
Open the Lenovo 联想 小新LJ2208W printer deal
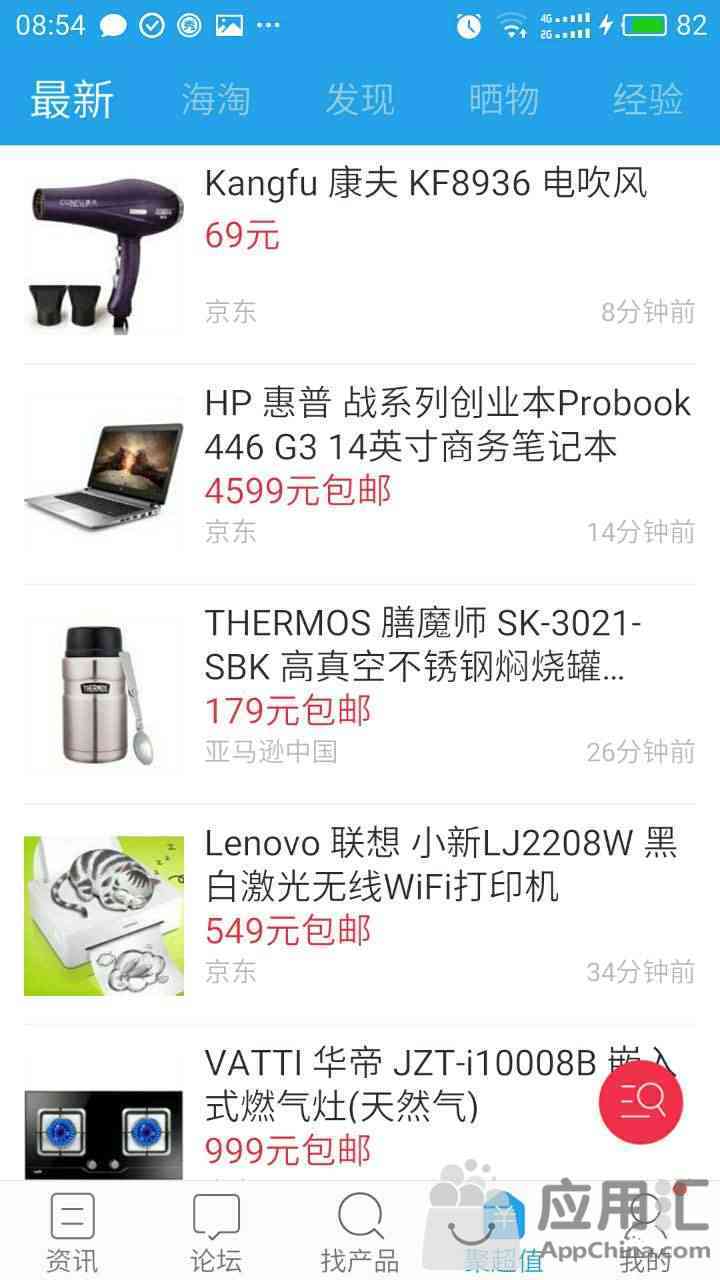440,865
